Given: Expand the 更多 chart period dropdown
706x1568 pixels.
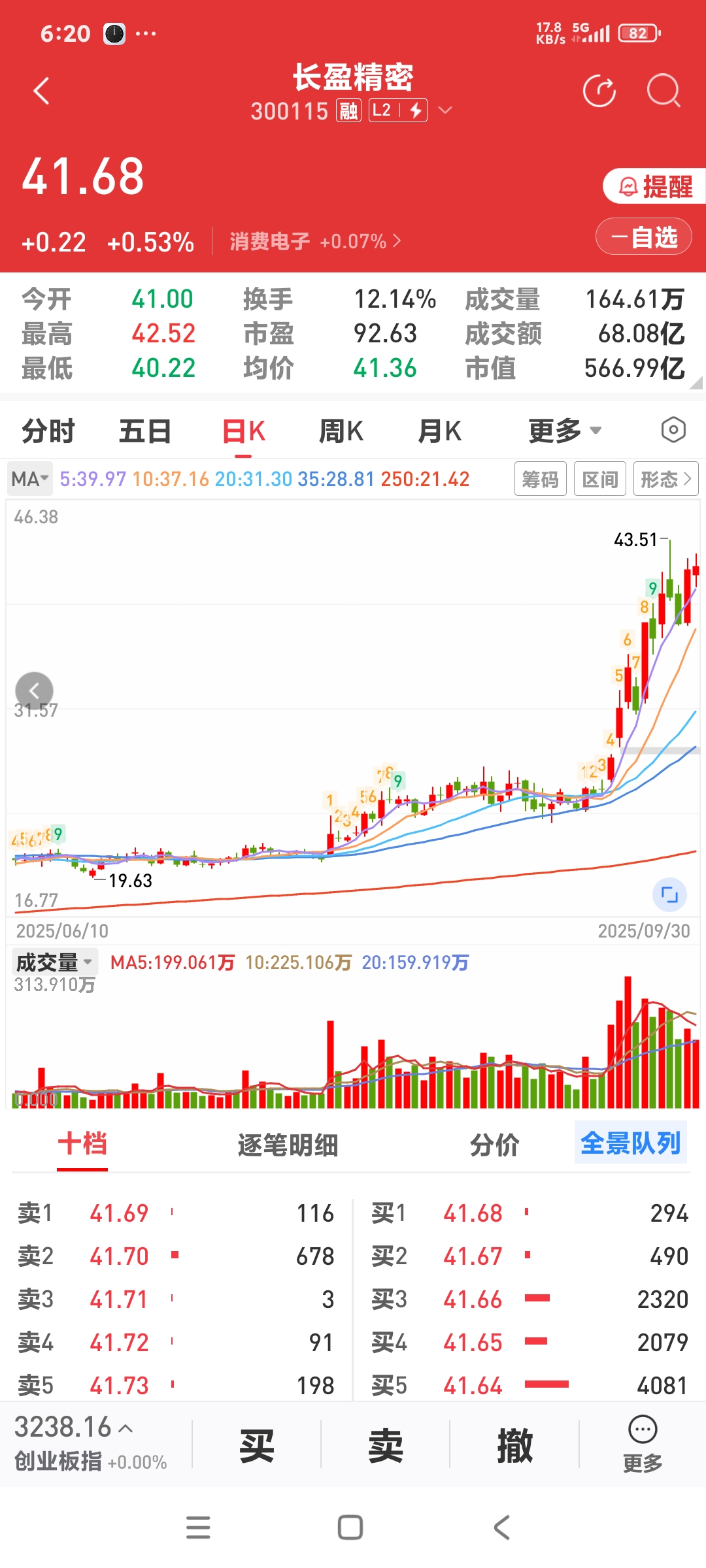Looking at the screenshot, I should [x=564, y=431].
